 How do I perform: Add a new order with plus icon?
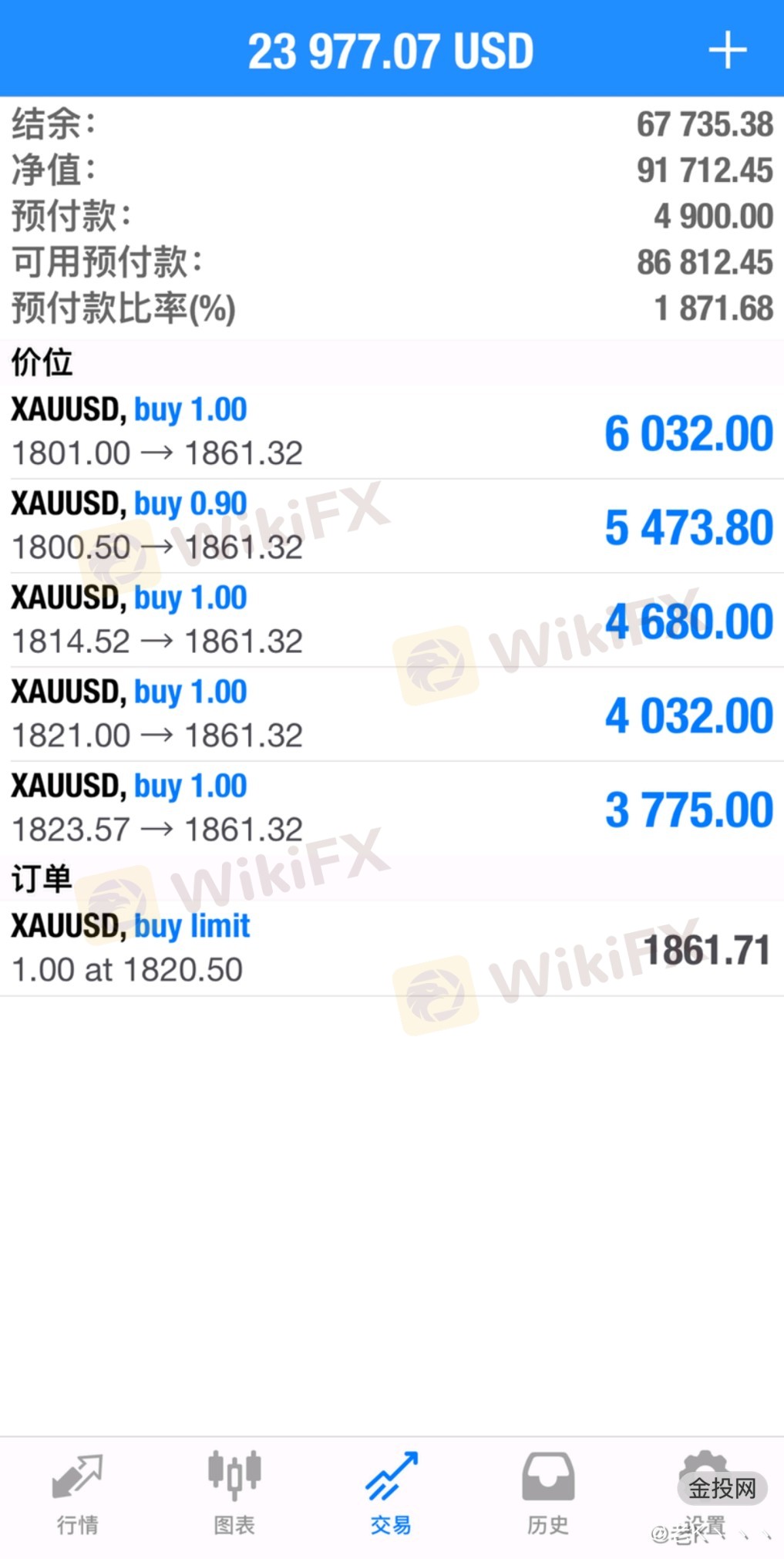click(727, 51)
